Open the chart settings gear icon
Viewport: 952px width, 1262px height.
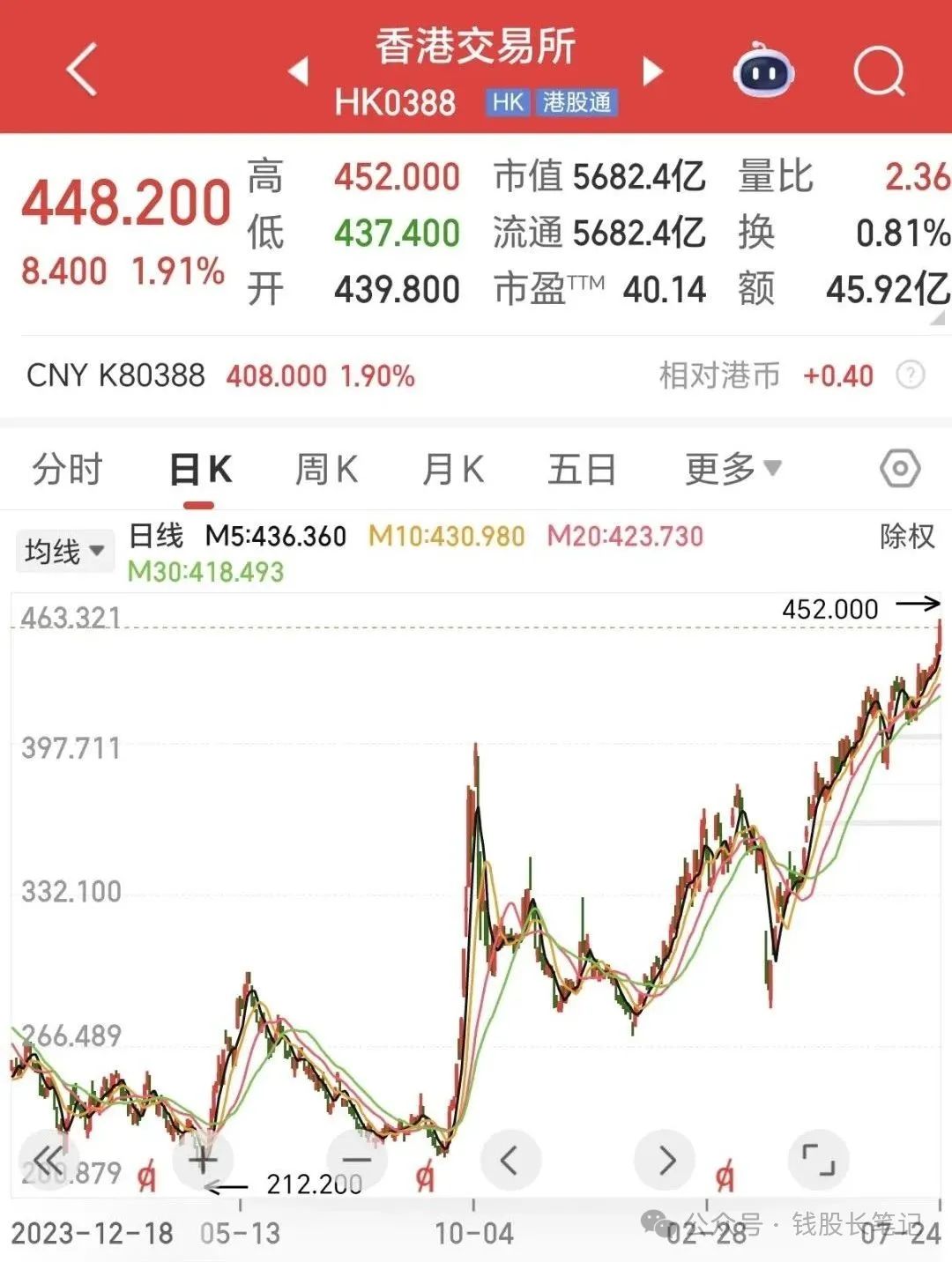(898, 468)
